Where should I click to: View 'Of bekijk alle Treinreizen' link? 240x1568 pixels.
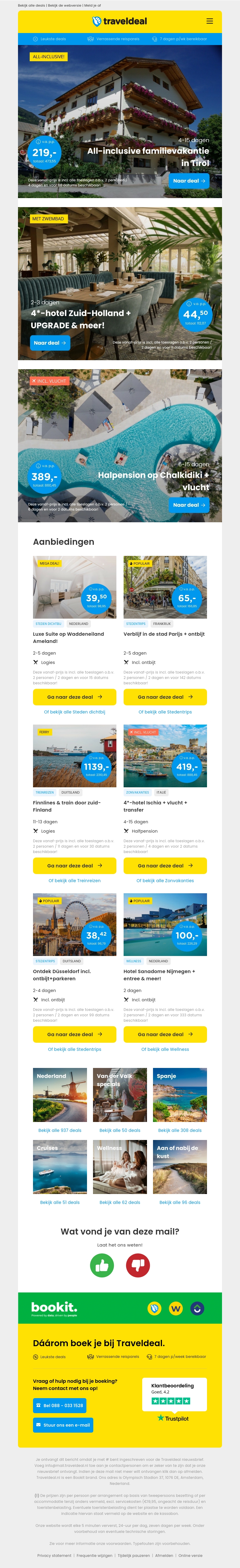tap(74, 880)
